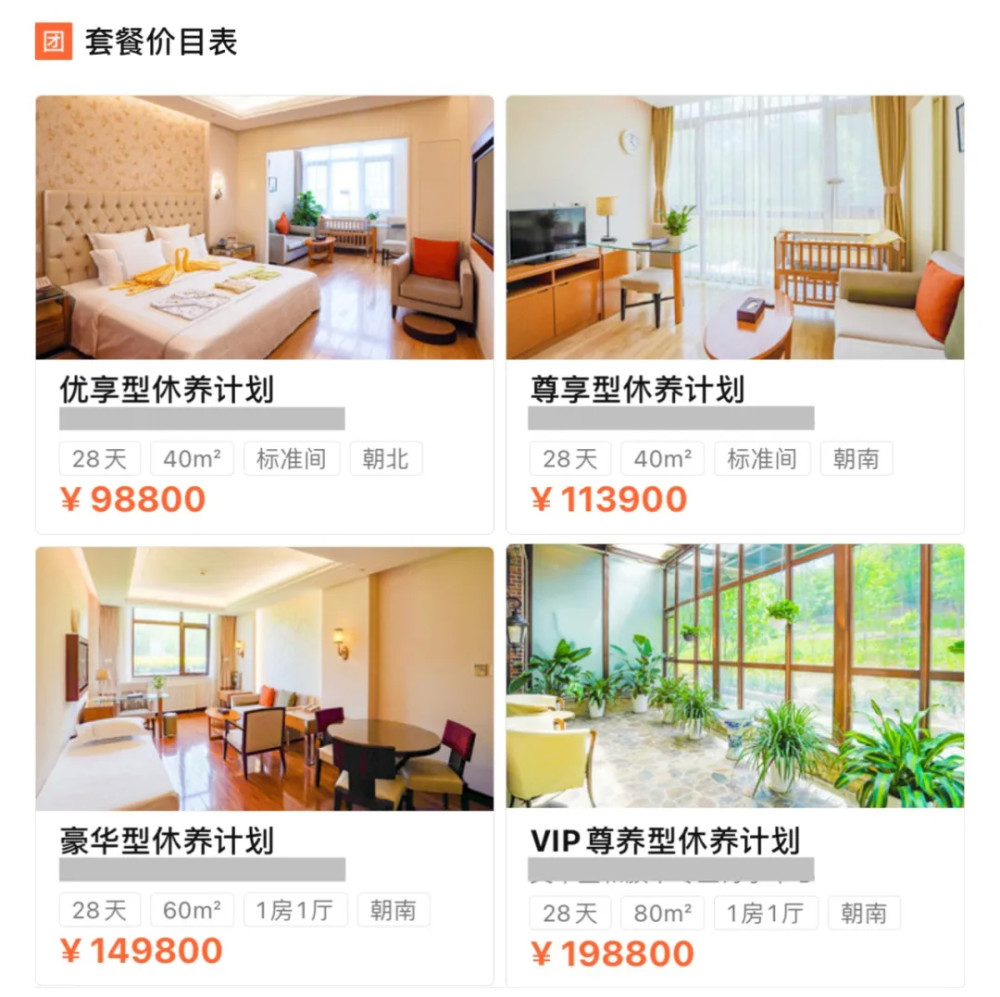
Task: View the 豪华型休养计划 package card
Action: tap(264, 766)
